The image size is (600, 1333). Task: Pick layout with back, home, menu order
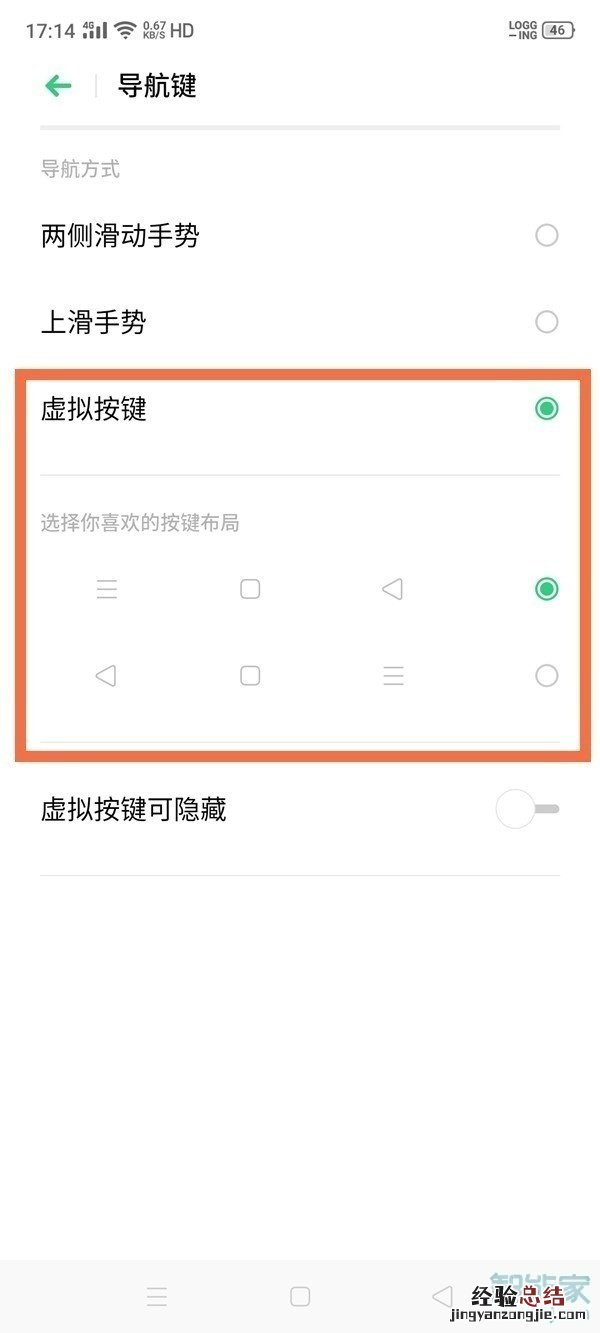tap(546, 676)
